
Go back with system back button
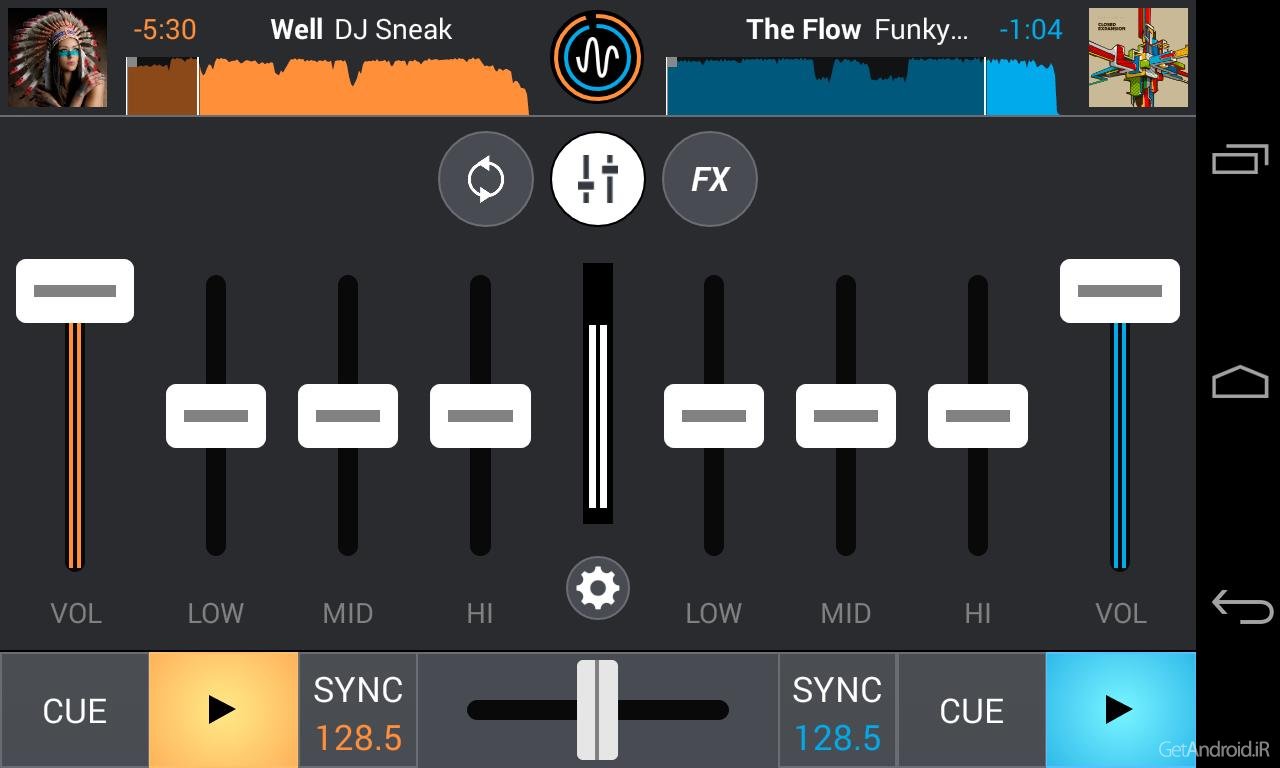pyautogui.click(x=1240, y=605)
